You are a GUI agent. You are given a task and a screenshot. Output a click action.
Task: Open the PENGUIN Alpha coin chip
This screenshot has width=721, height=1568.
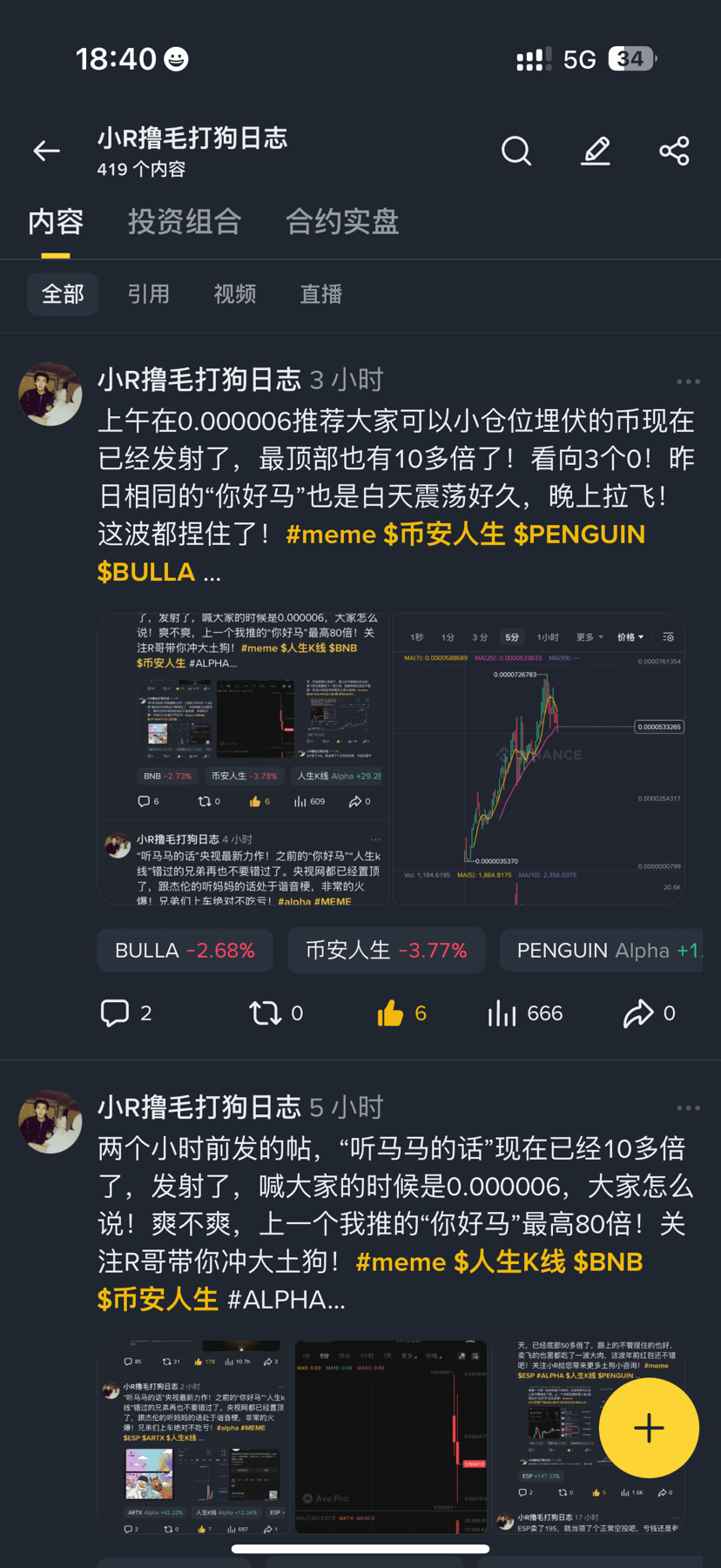pos(603,950)
